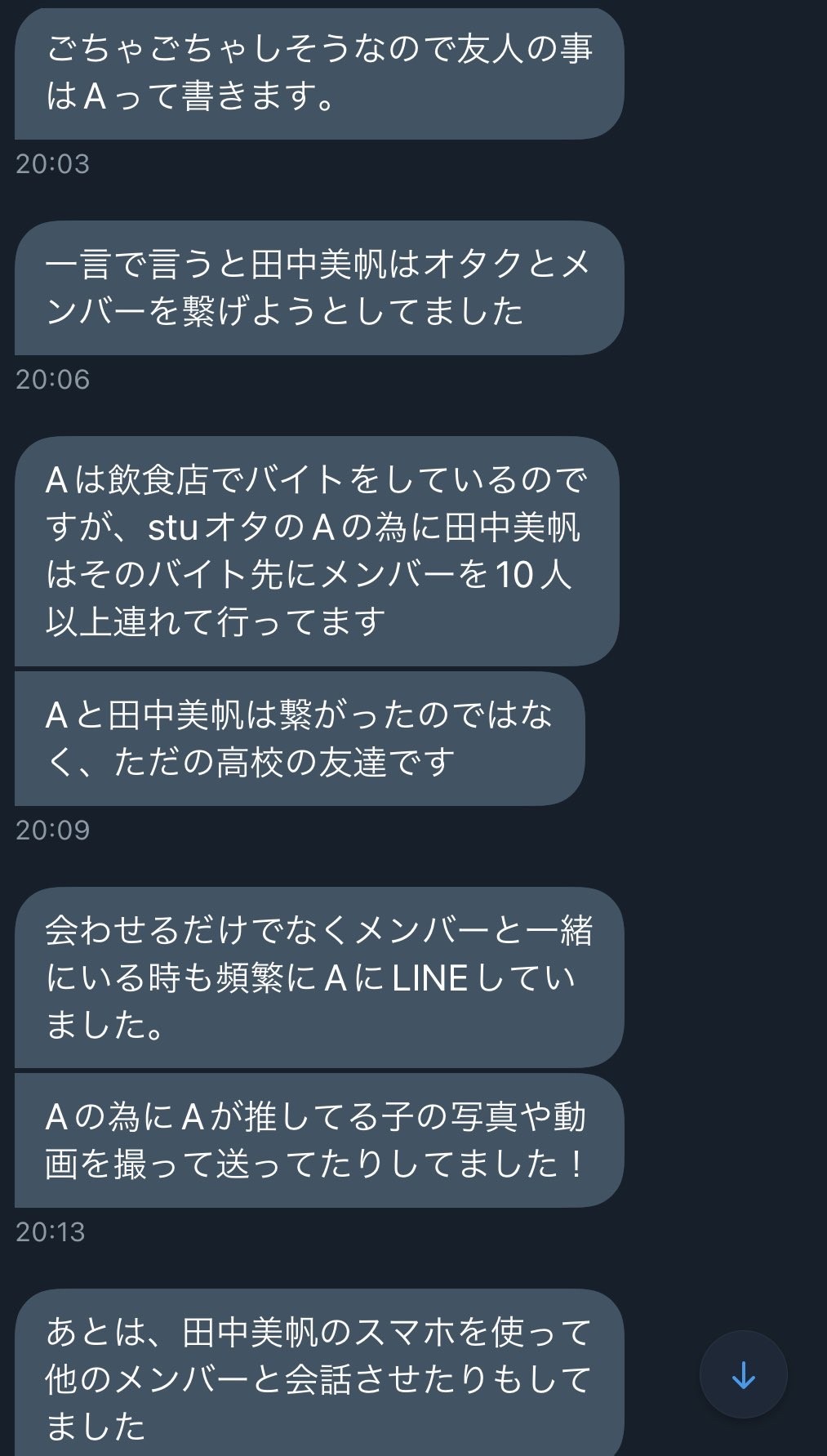The width and height of the screenshot is (827, 1456).
Task: Jump to latest messages with down arrow
Action: [x=743, y=1375]
